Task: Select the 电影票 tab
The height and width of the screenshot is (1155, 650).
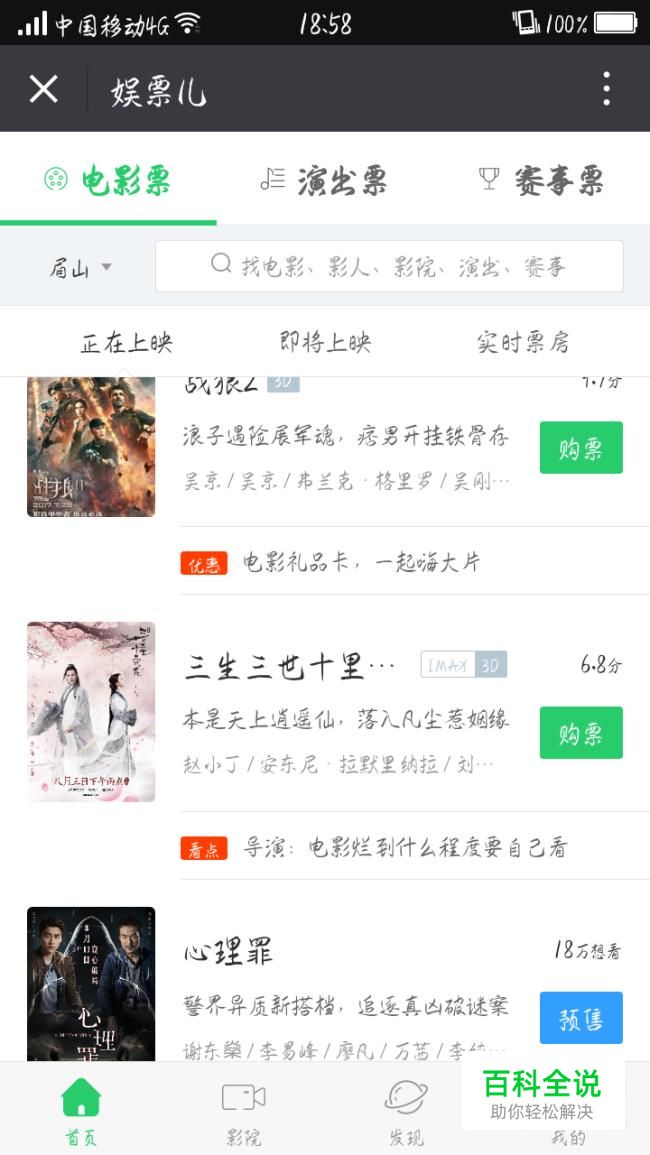Action: click(108, 180)
